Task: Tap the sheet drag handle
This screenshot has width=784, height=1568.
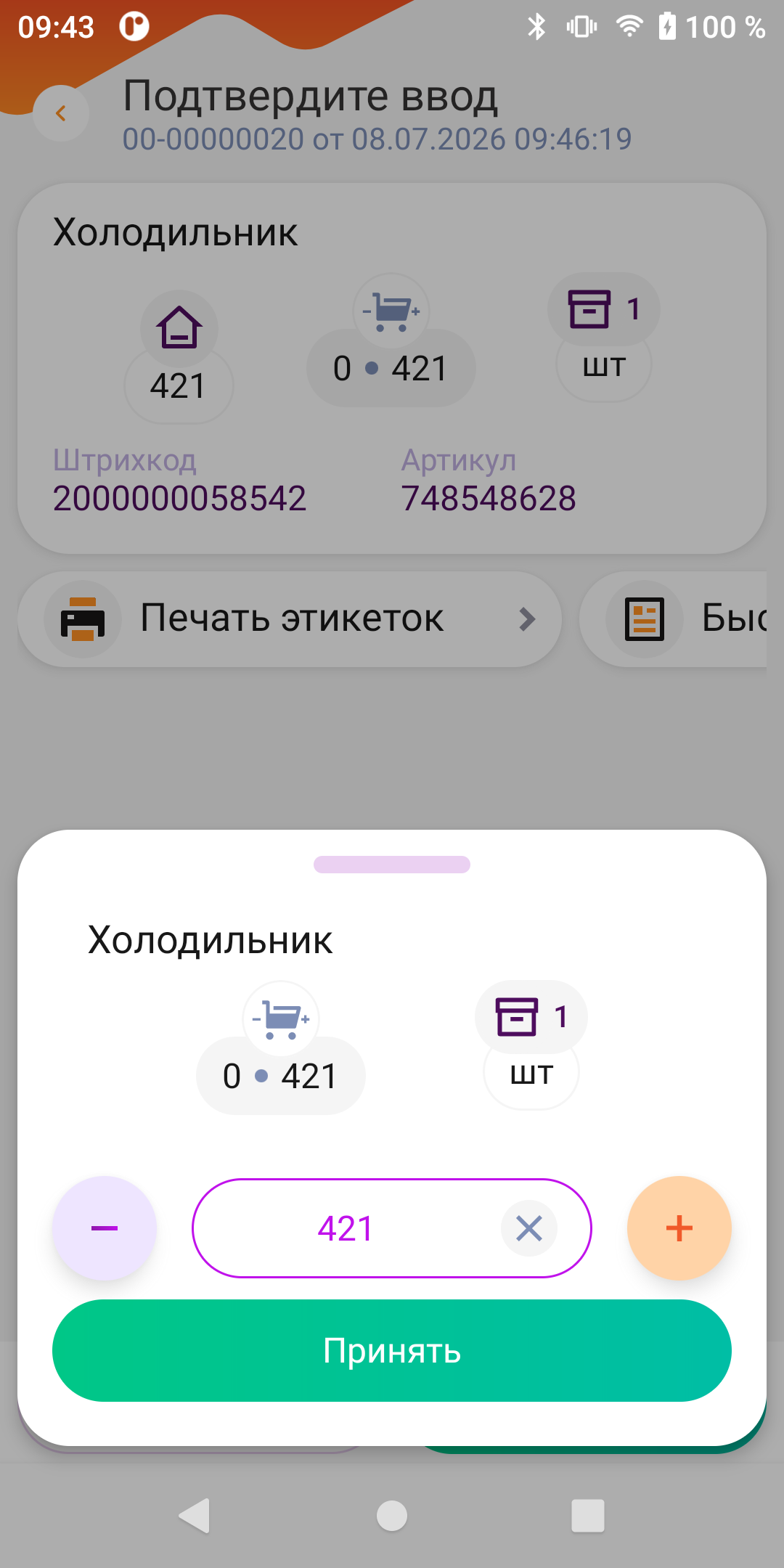Action: point(392,865)
